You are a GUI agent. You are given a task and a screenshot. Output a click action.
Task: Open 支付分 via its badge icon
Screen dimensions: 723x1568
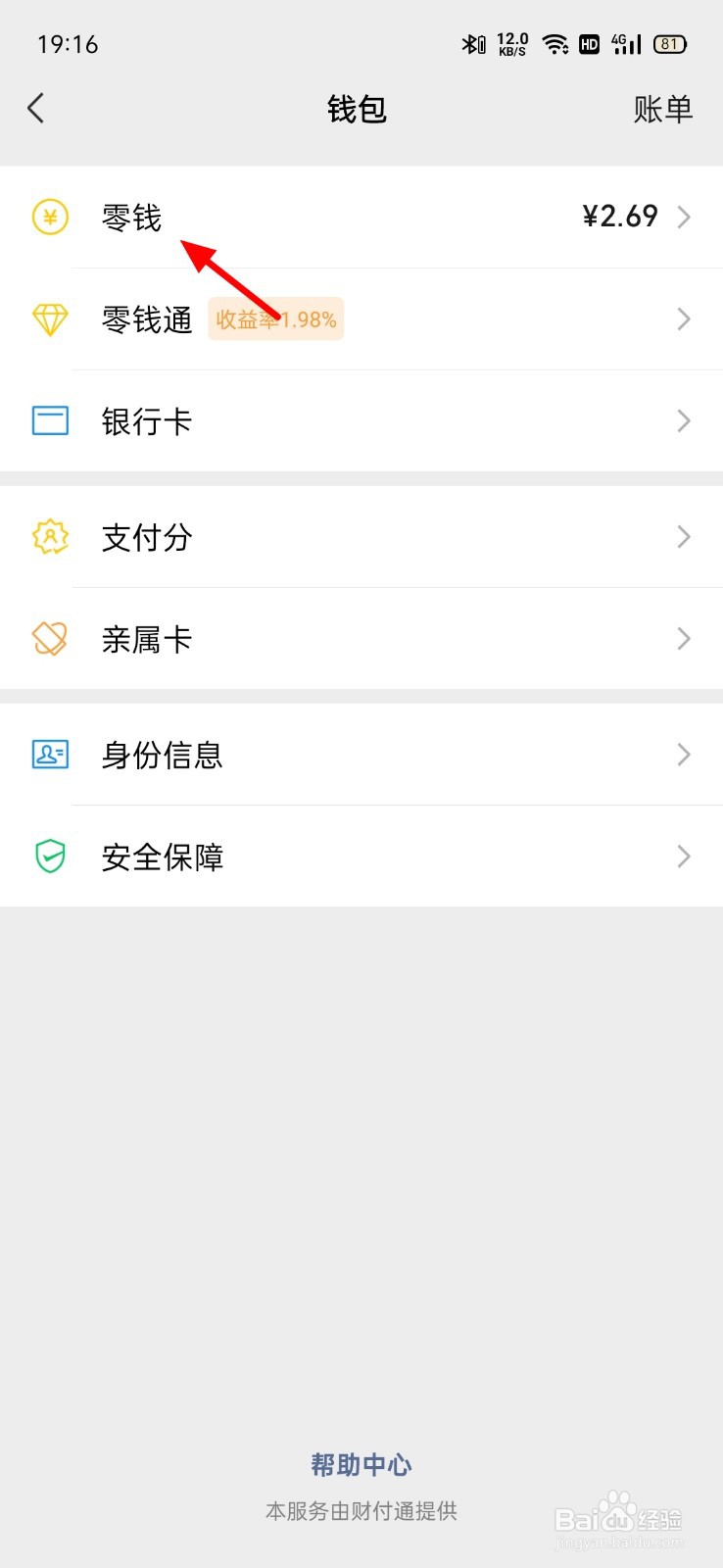pyautogui.click(x=50, y=537)
